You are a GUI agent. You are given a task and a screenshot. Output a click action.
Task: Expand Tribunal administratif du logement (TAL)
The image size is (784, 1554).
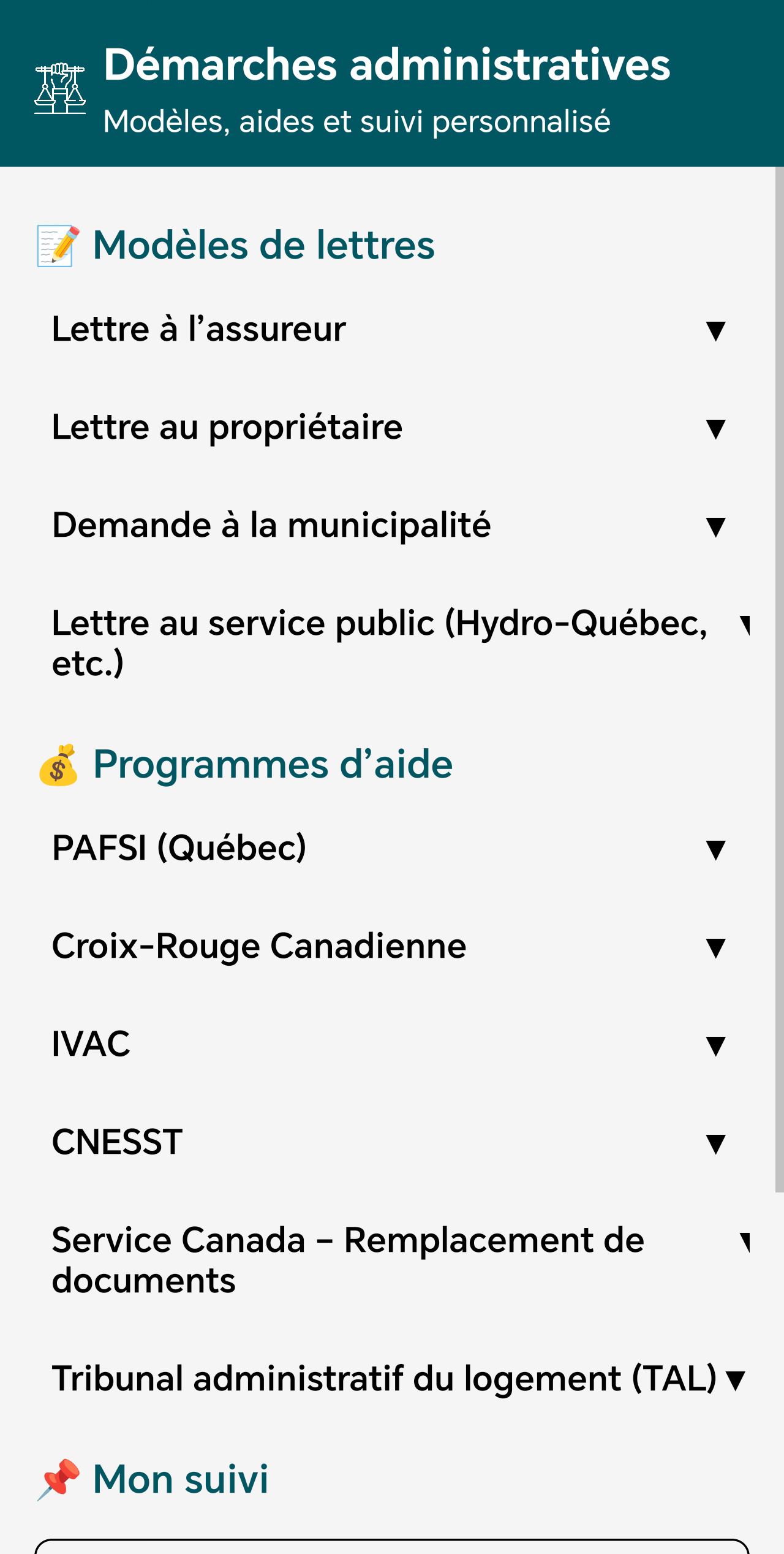point(392,1379)
